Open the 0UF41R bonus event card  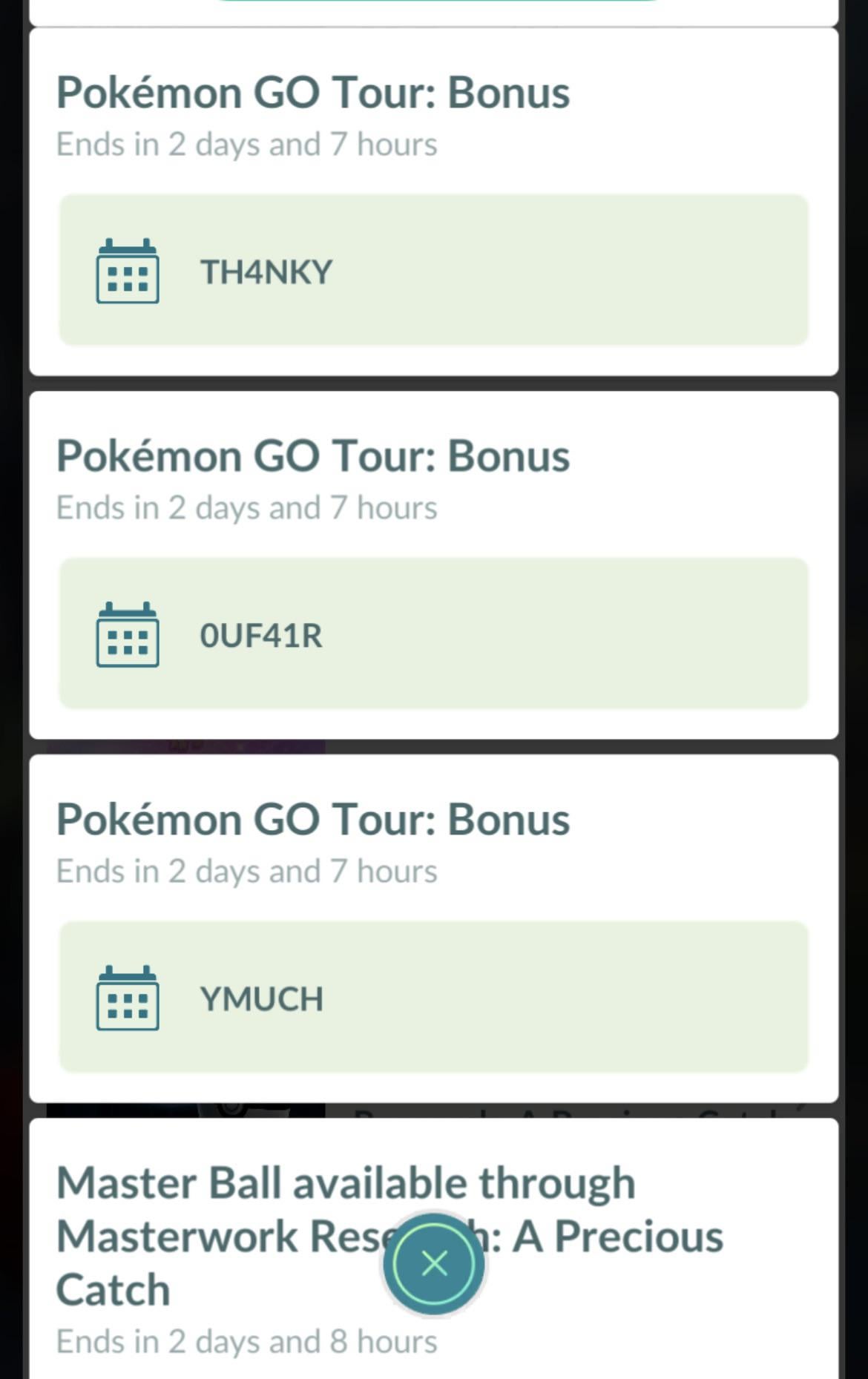pyautogui.click(x=433, y=634)
